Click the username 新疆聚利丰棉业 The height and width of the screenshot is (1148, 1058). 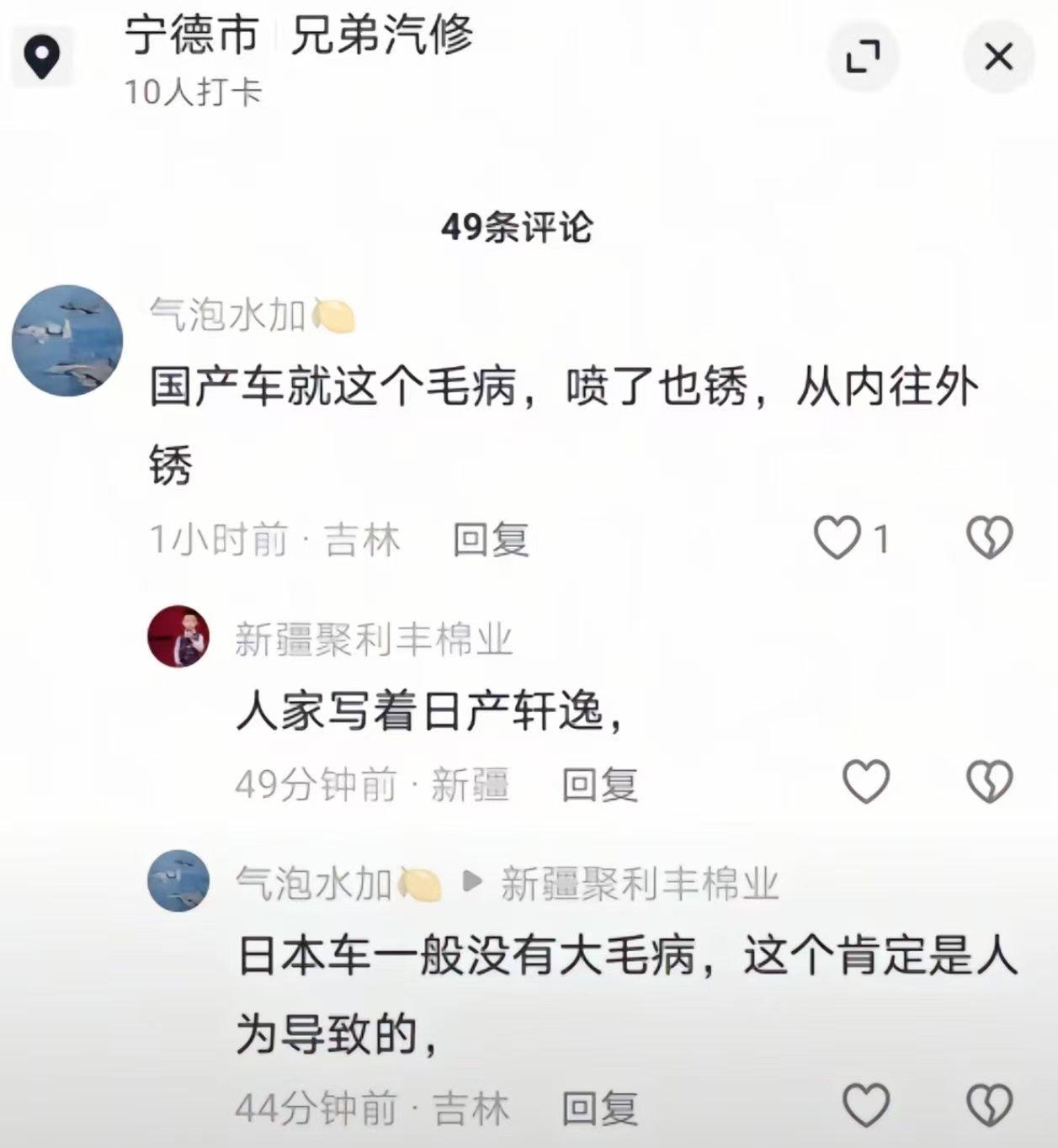tap(376, 638)
